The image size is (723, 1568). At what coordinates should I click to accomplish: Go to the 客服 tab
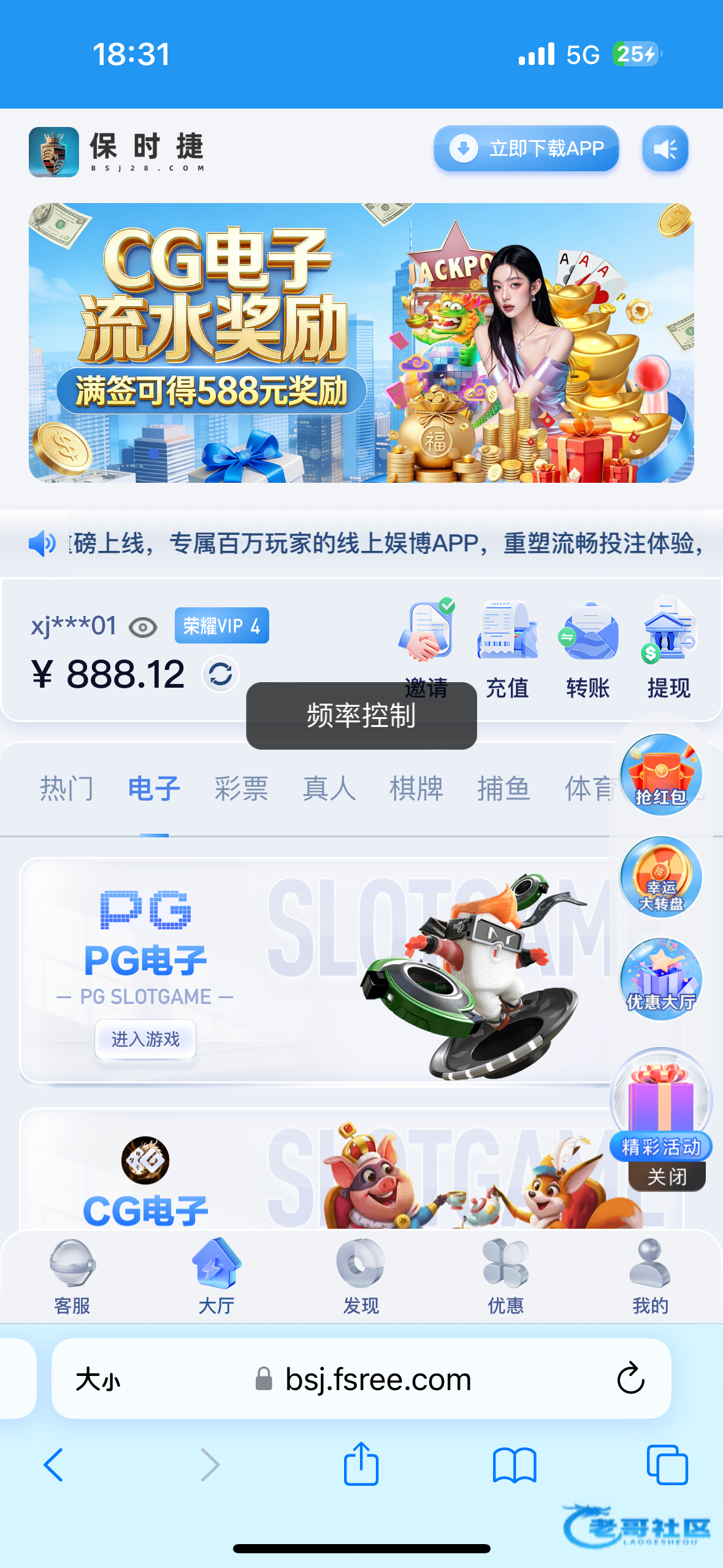(x=72, y=1276)
